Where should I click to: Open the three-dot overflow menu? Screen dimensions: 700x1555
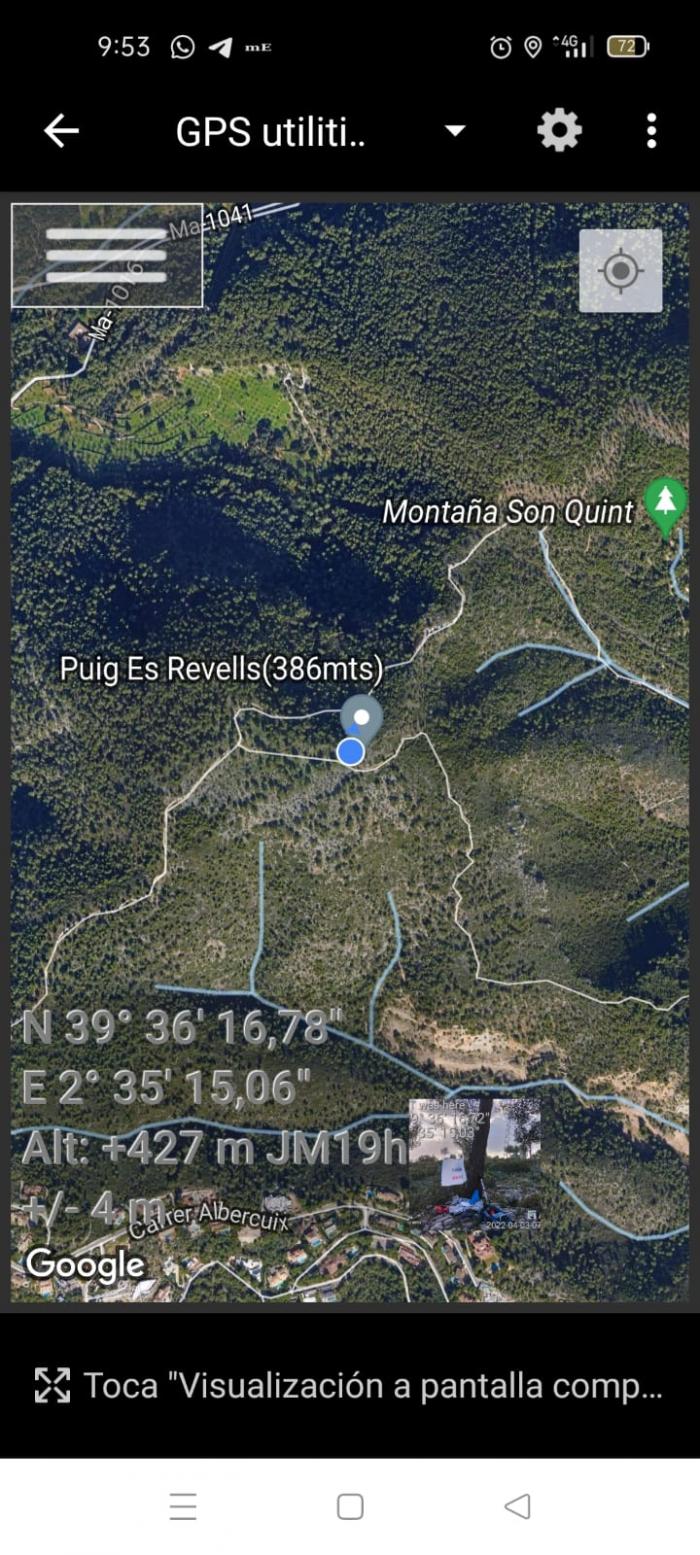click(651, 131)
